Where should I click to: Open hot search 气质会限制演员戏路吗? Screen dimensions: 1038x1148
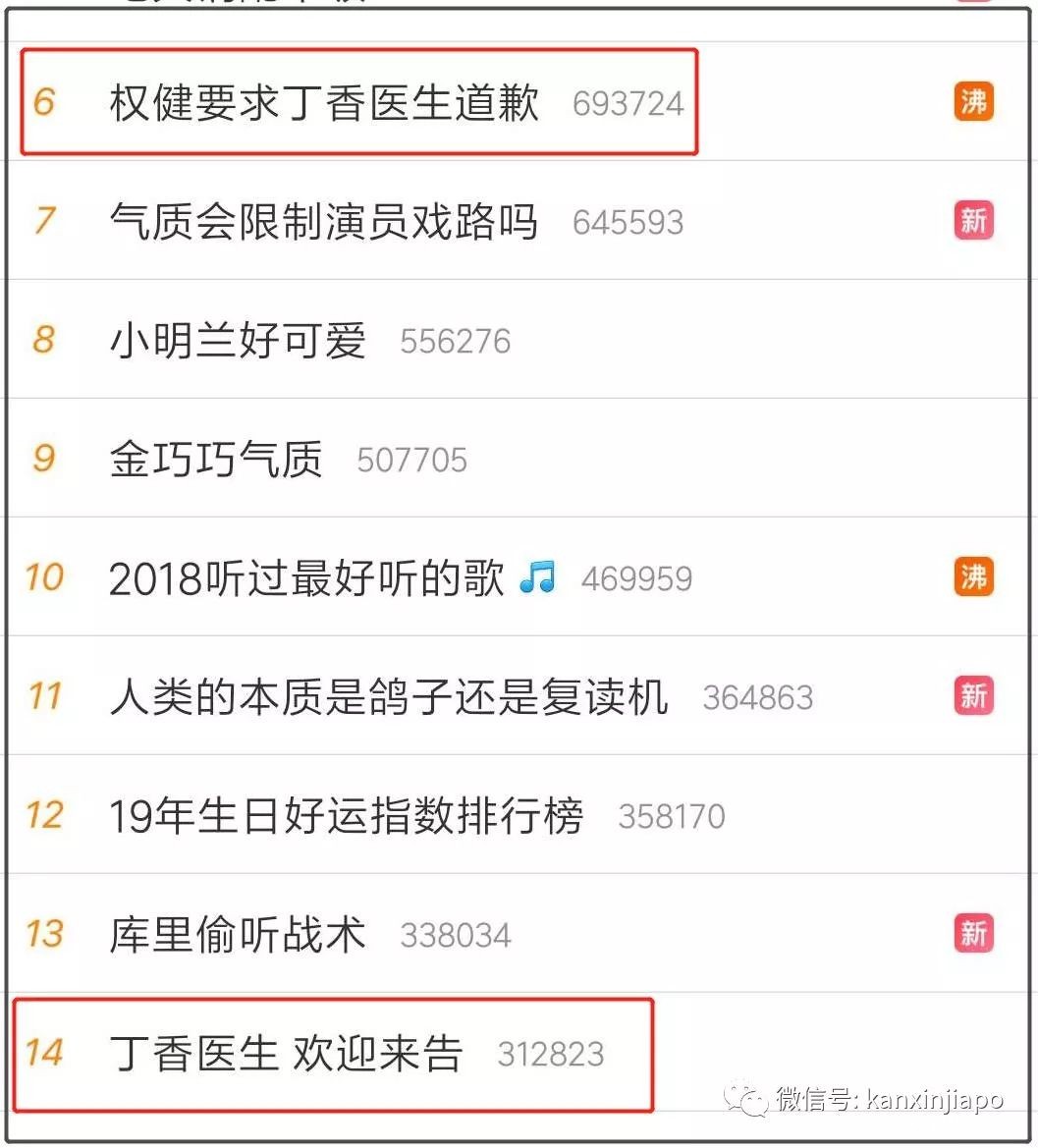click(324, 222)
